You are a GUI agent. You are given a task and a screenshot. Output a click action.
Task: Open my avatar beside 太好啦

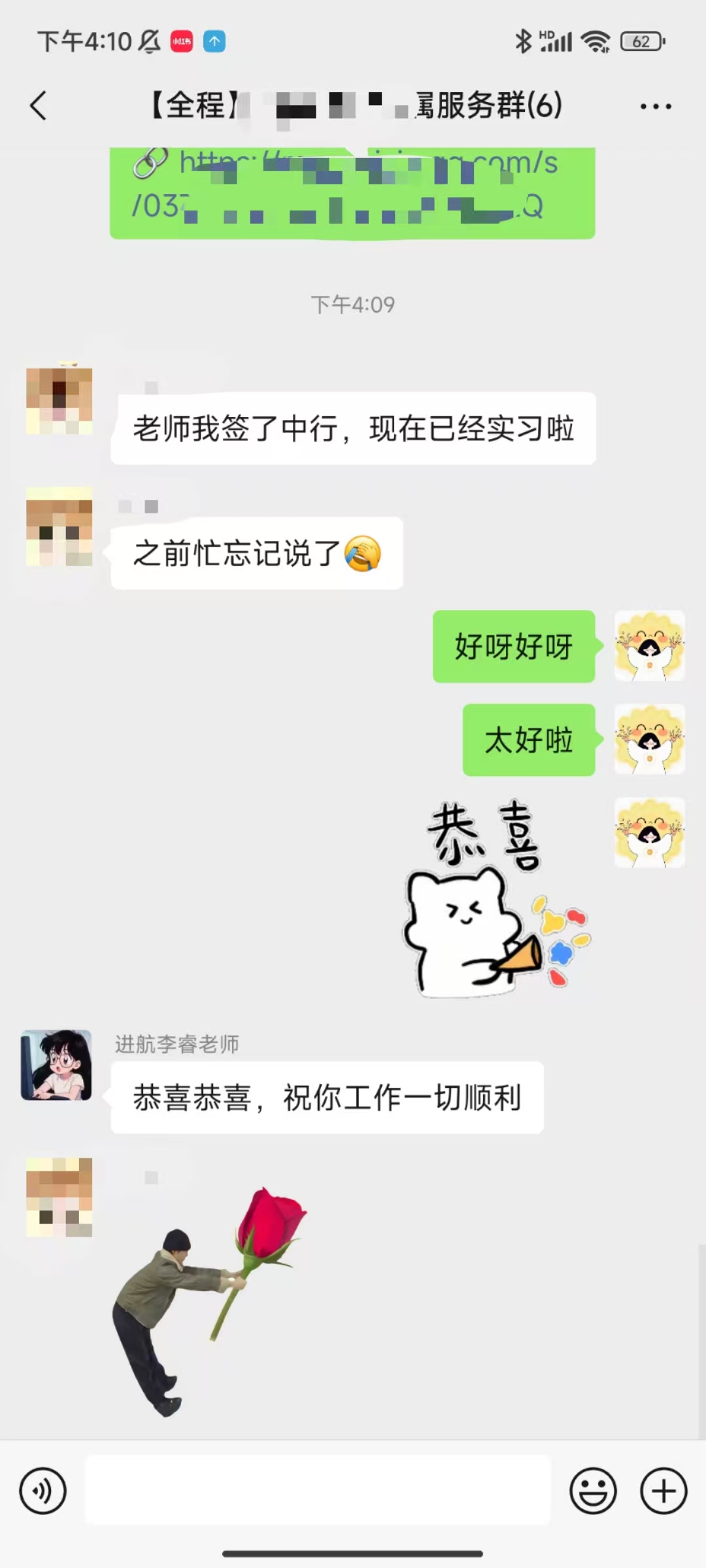tap(649, 740)
